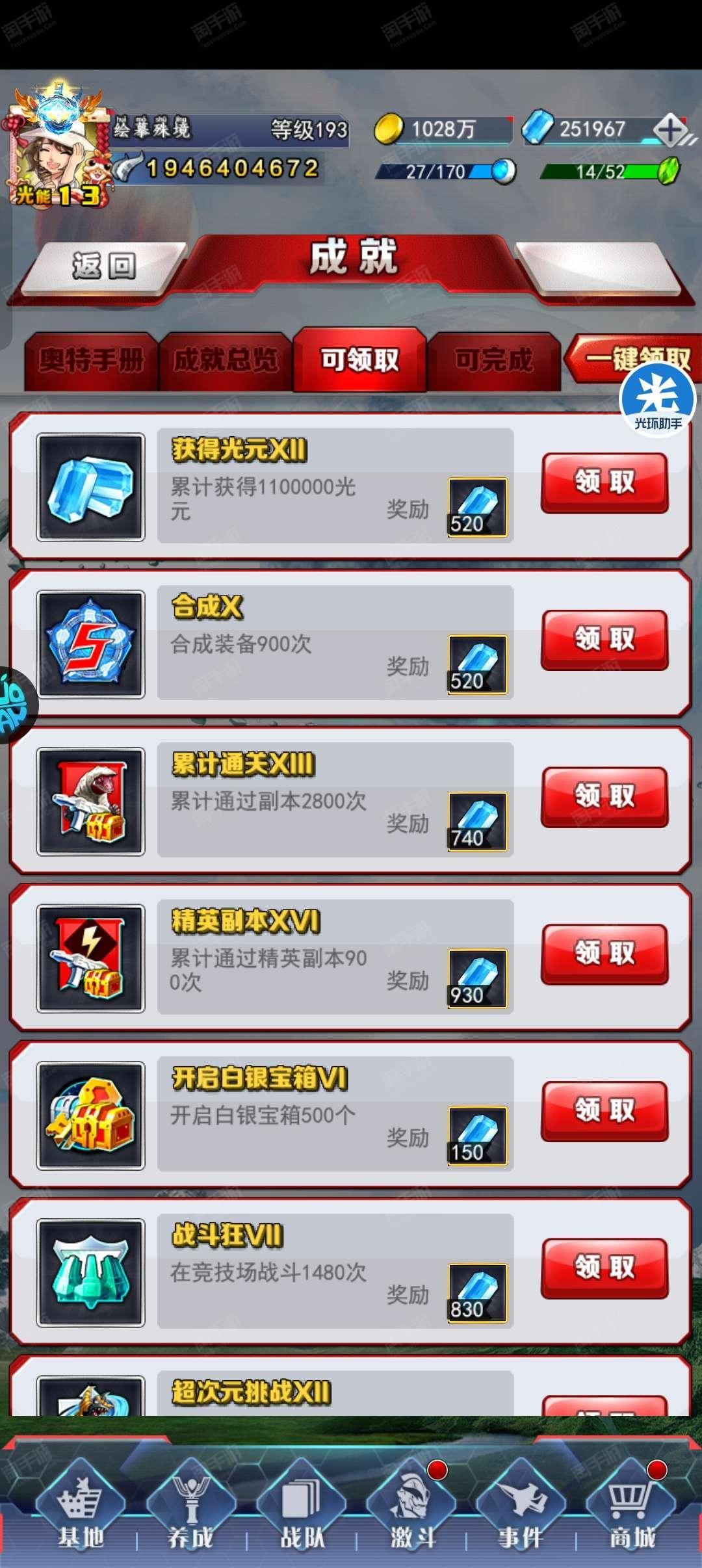Claim the 获得光元XII reward
The image size is (702, 1568).
tap(604, 482)
